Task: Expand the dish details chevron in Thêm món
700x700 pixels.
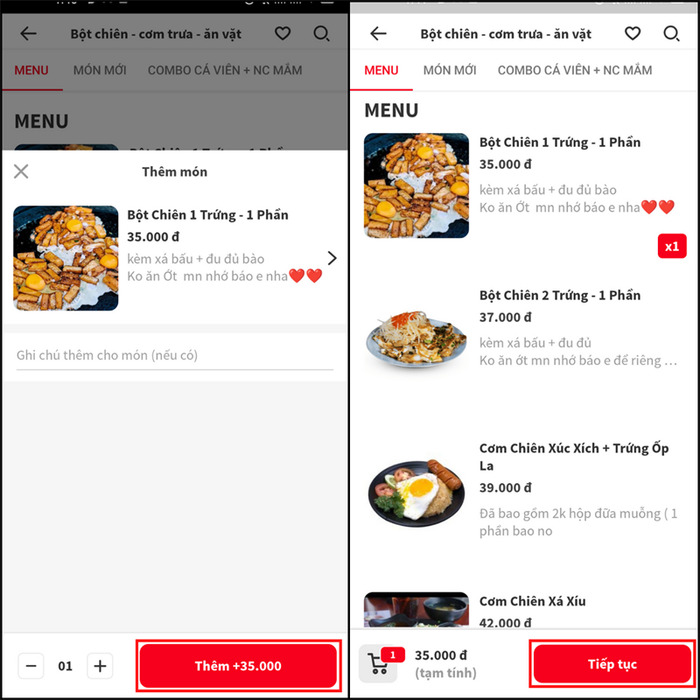Action: click(x=332, y=258)
